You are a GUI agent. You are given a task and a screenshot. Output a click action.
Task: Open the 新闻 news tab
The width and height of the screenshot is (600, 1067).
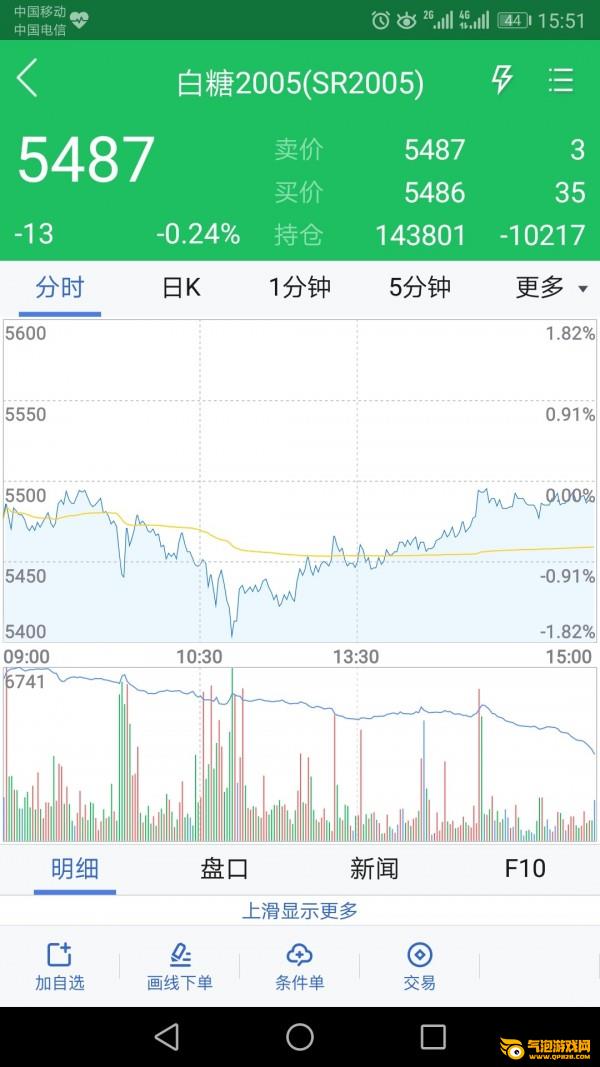(374, 868)
